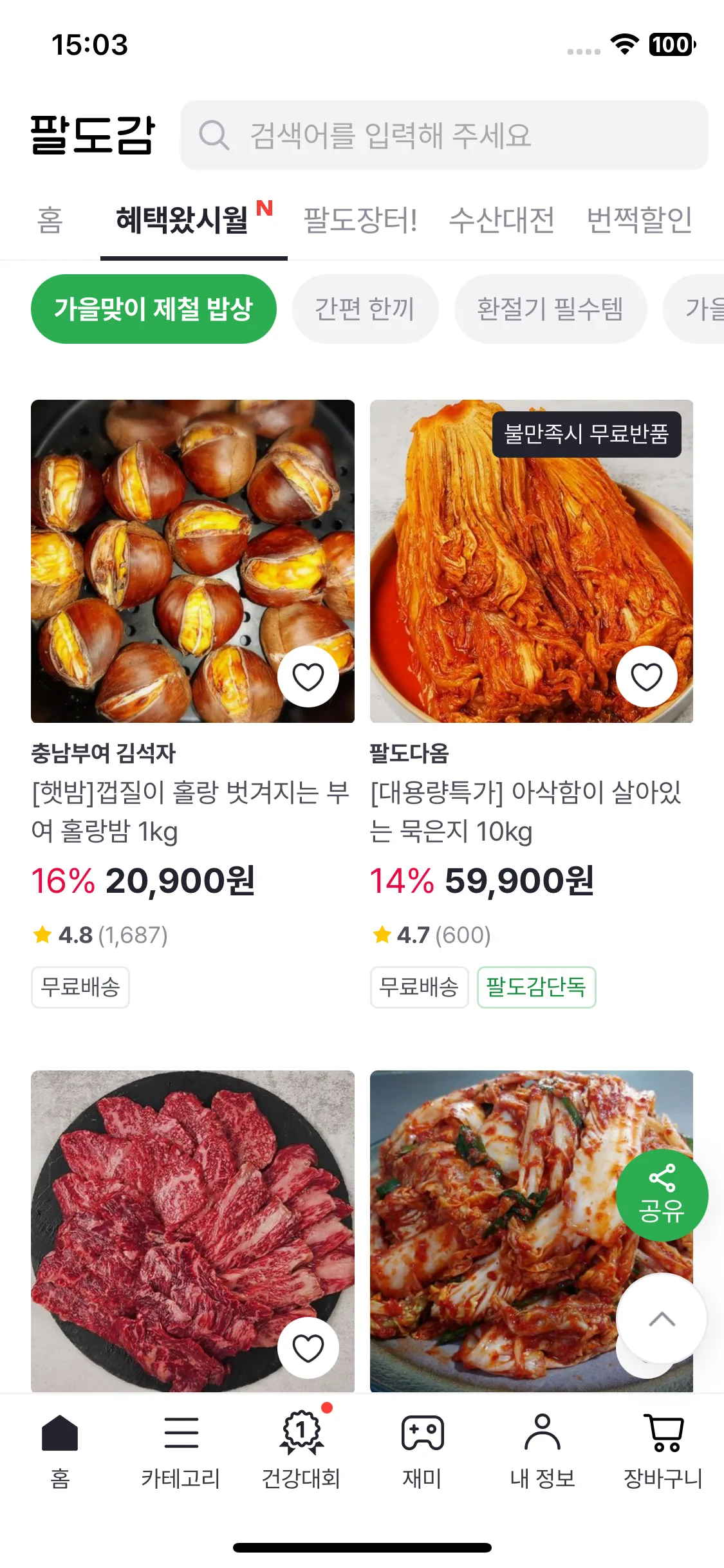The height and width of the screenshot is (1568, 724).
Task: Like the beef product with the heart icon
Action: tap(308, 1348)
